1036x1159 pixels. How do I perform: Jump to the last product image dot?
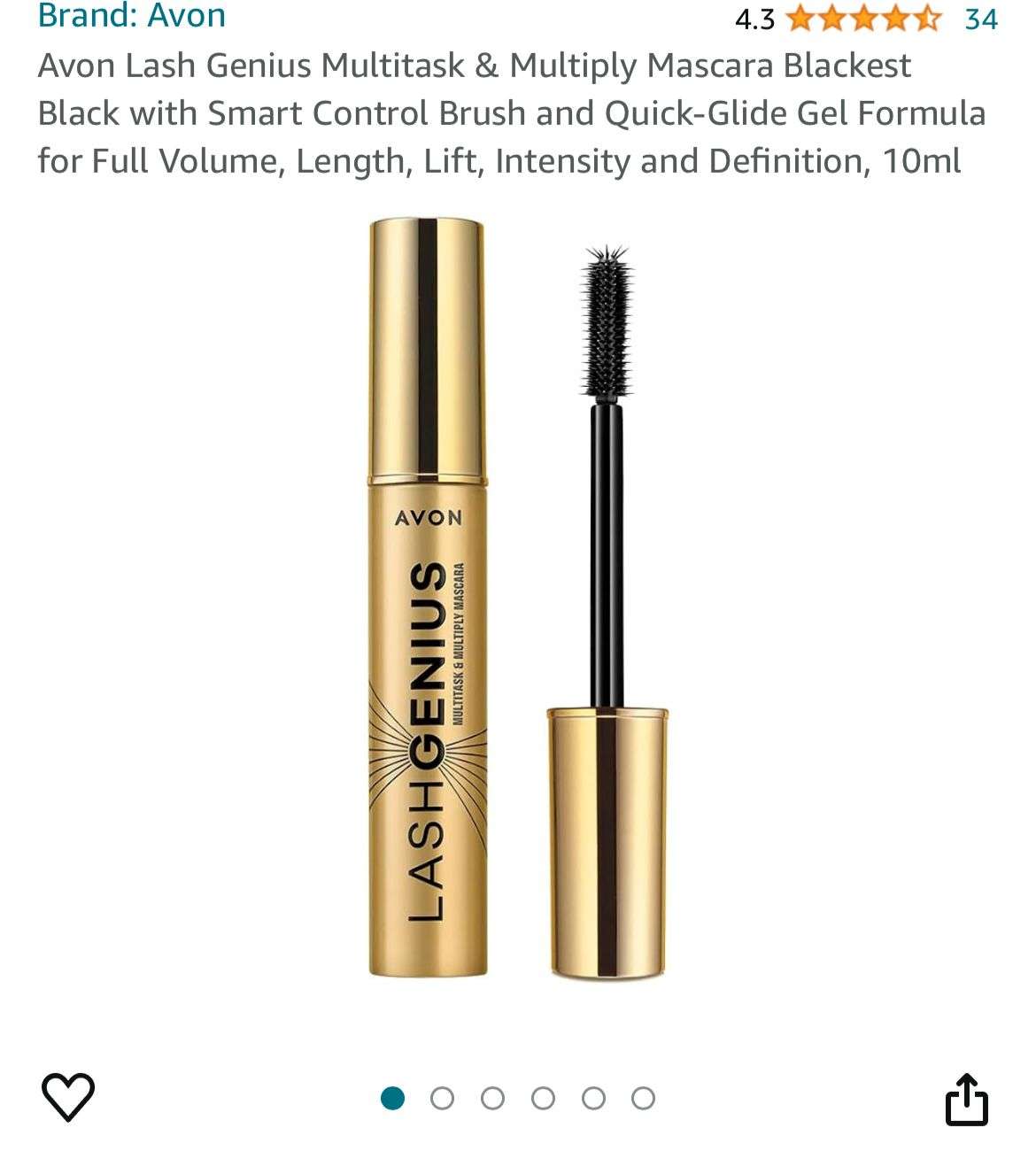(644, 1099)
